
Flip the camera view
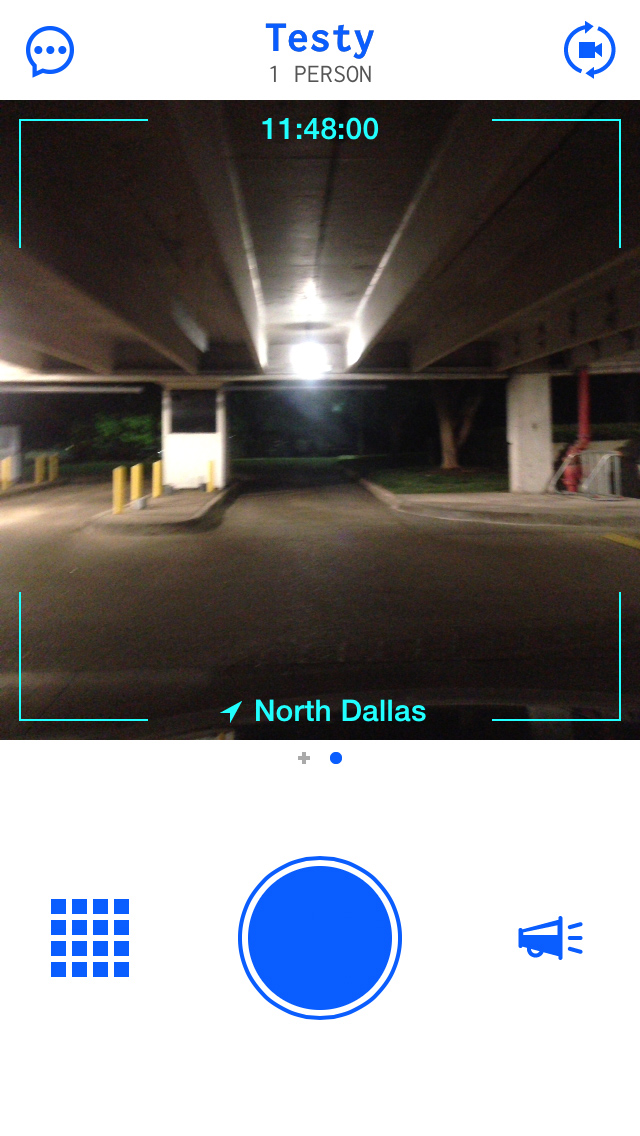pos(590,50)
